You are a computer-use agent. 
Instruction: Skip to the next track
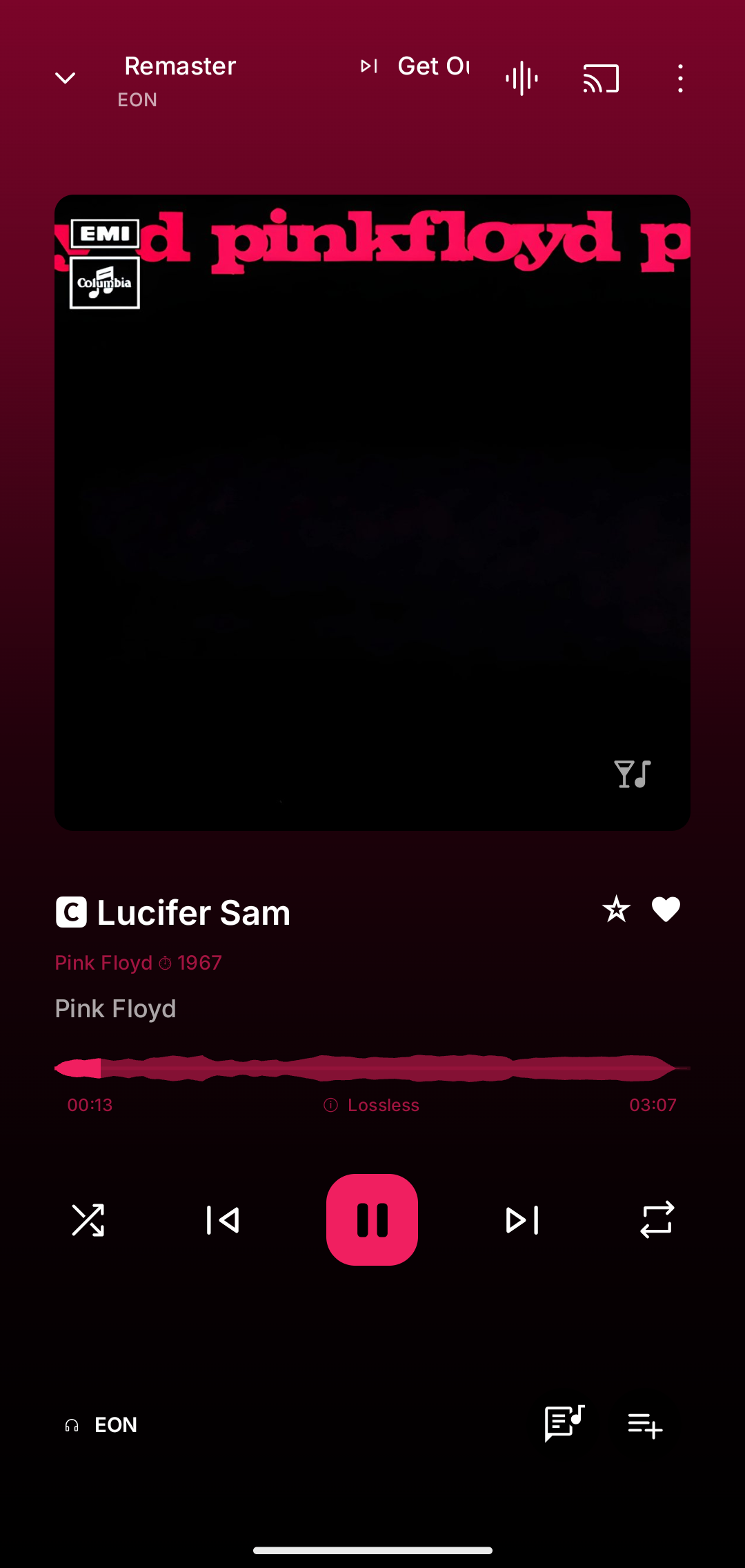click(522, 1220)
